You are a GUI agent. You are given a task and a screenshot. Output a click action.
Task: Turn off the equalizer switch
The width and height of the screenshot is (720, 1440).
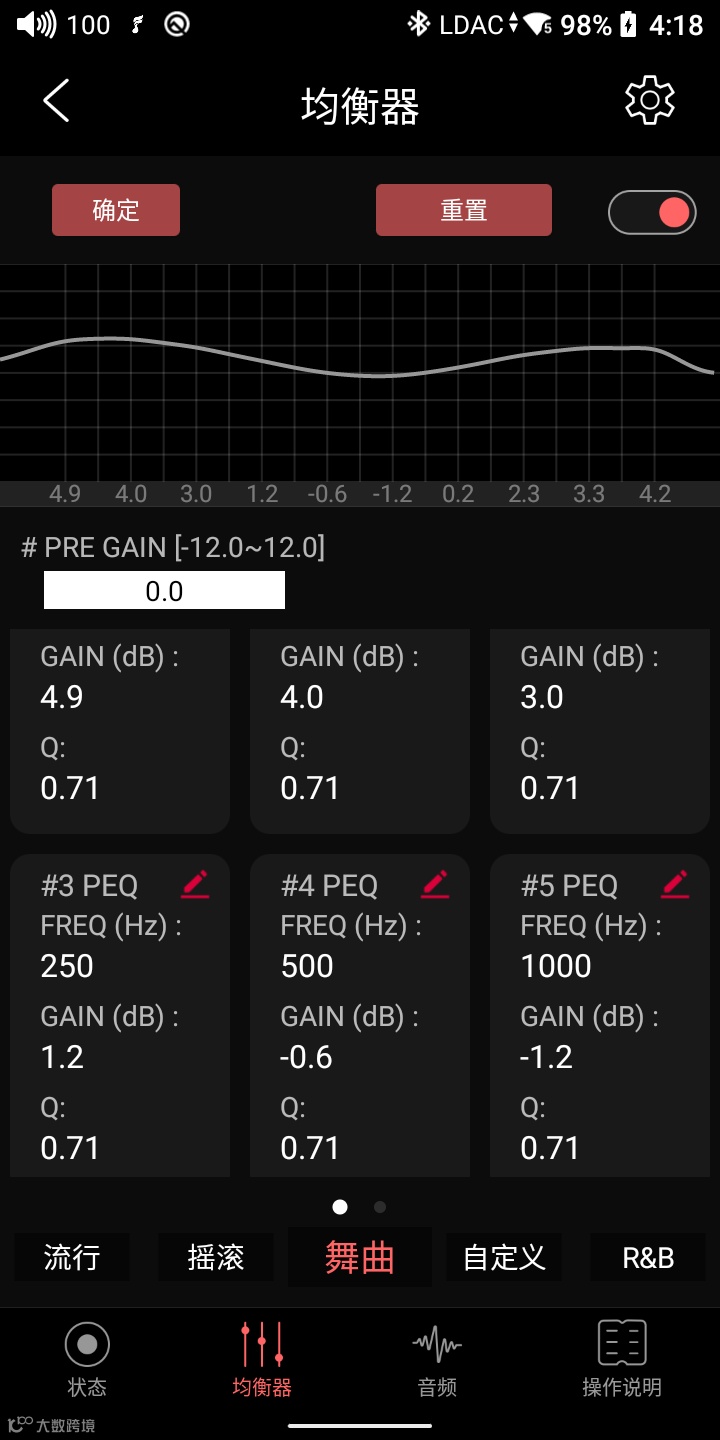[653, 212]
